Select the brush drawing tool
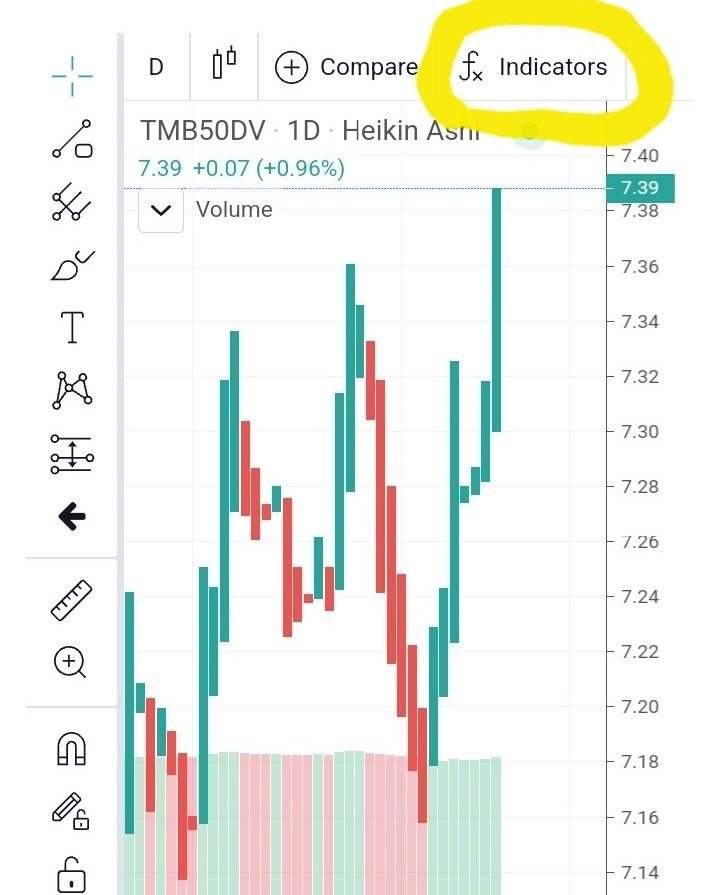 click(x=72, y=265)
